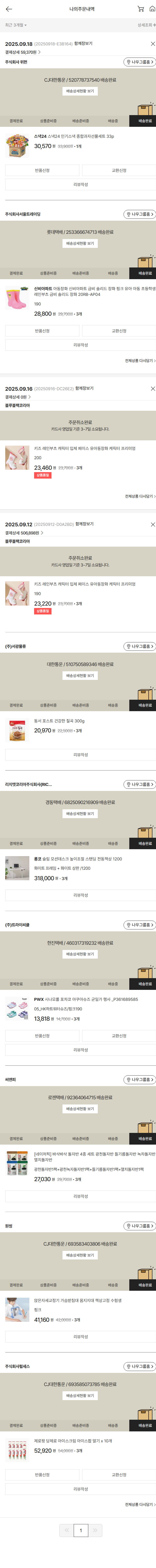Write a review for 신비아파트 rain boots

coord(80,345)
